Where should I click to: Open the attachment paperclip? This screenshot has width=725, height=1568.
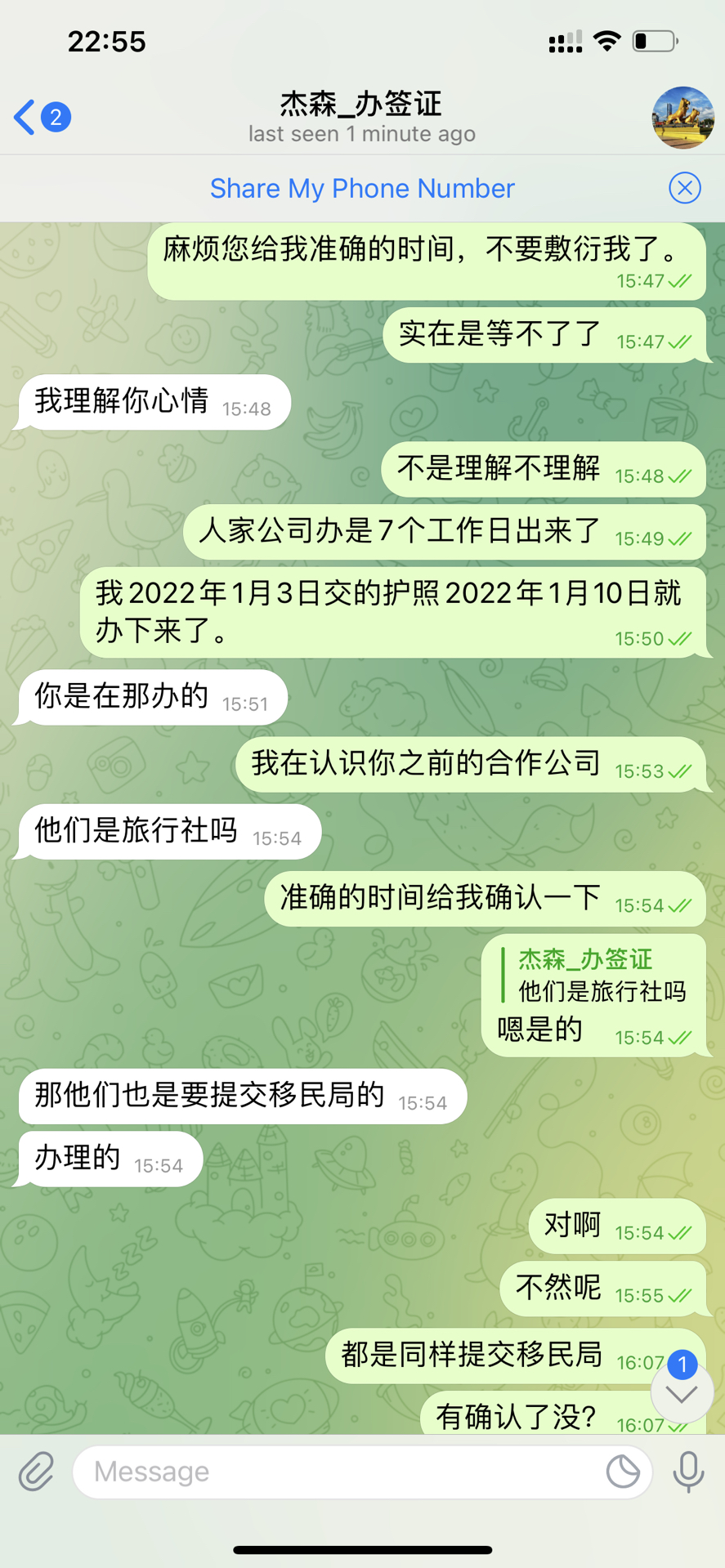(37, 1472)
